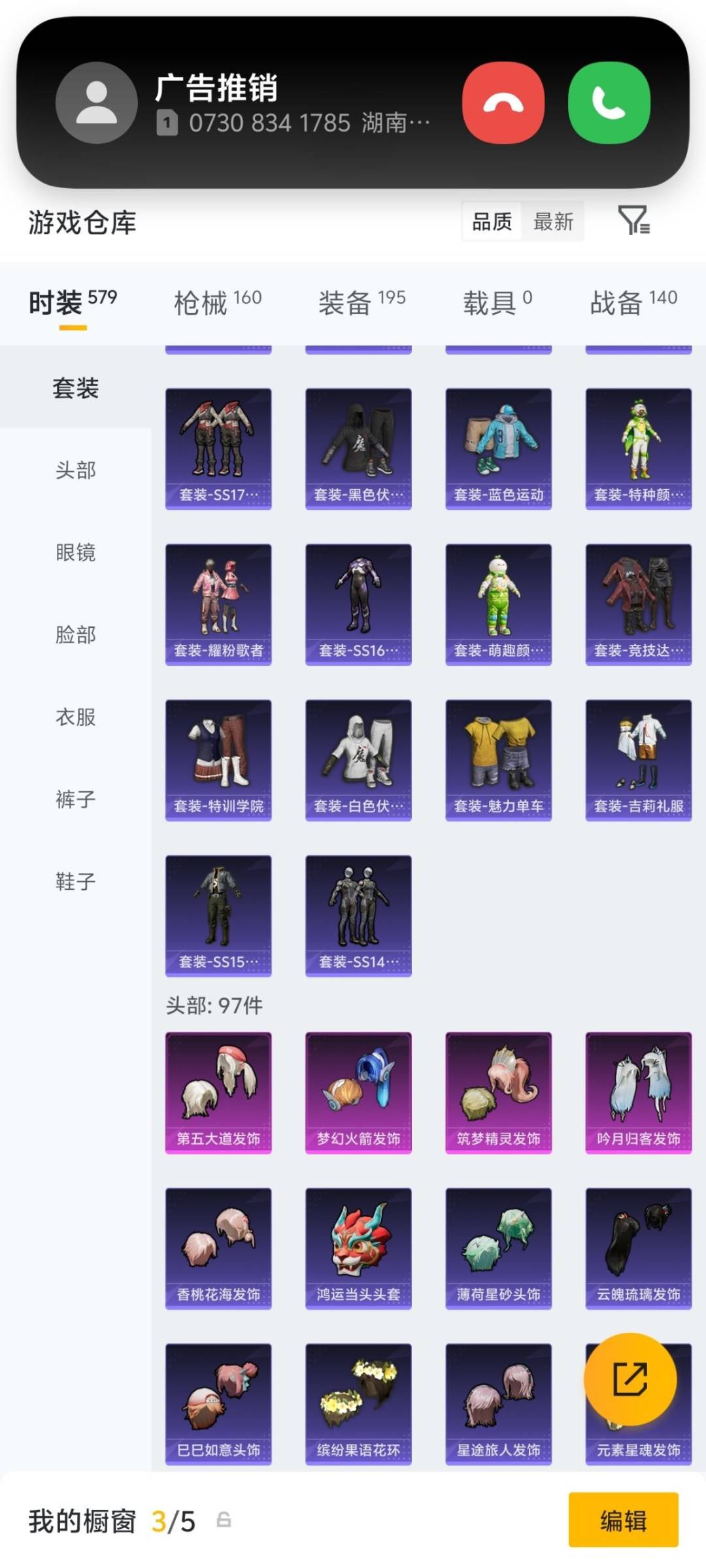Toggle sorting to 最新
Image resolution: width=706 pixels, height=1568 pixels.
point(552,222)
